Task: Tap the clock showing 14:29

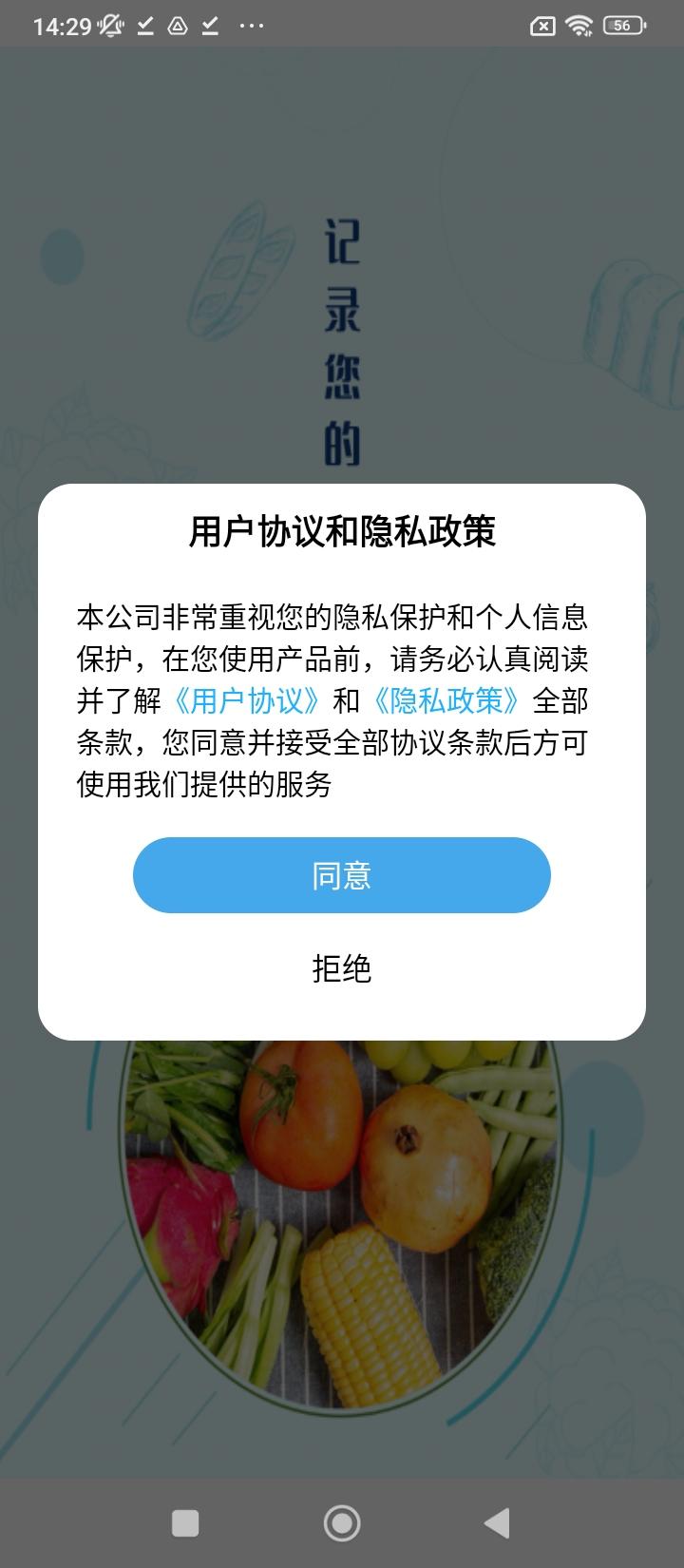Action: pos(62,25)
